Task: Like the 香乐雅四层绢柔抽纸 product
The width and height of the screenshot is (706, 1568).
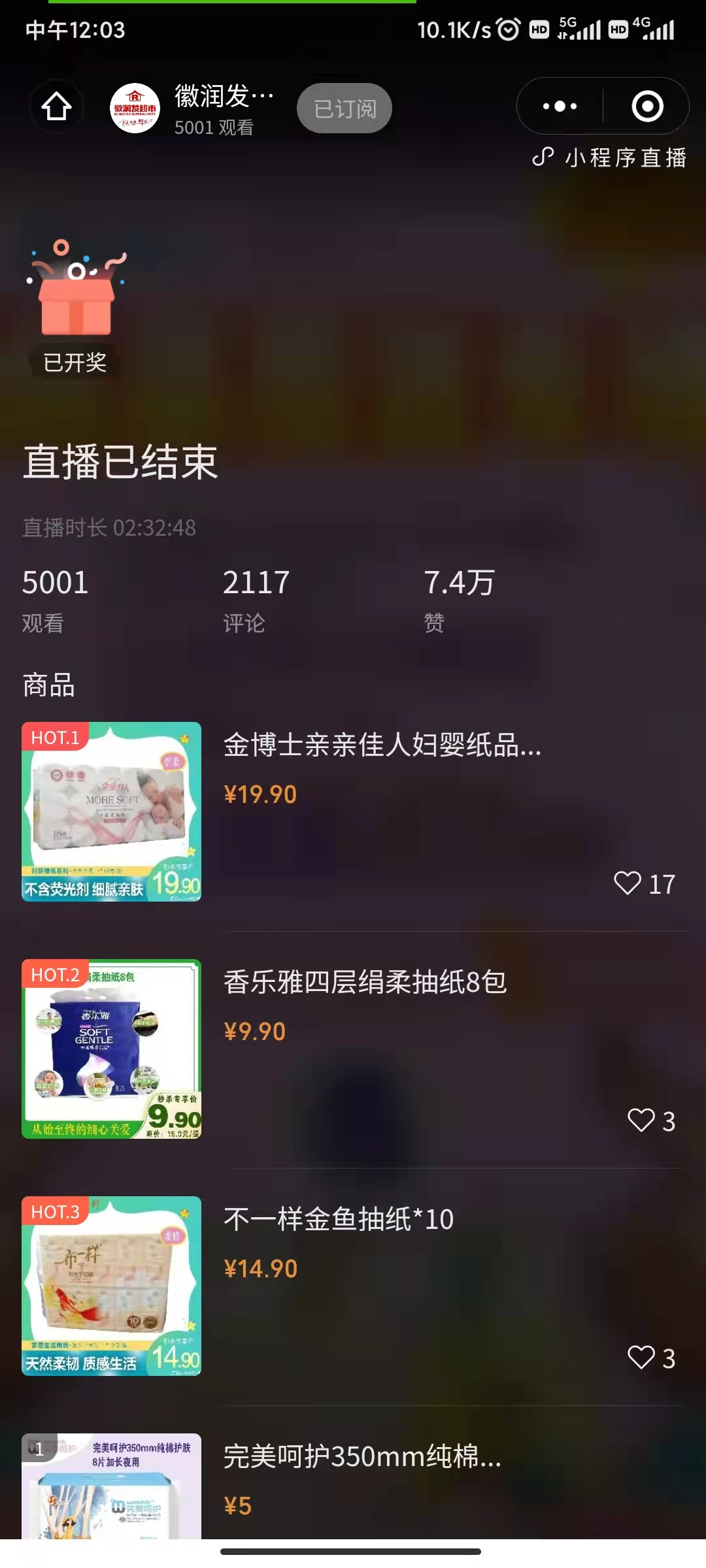Action: (641, 1120)
